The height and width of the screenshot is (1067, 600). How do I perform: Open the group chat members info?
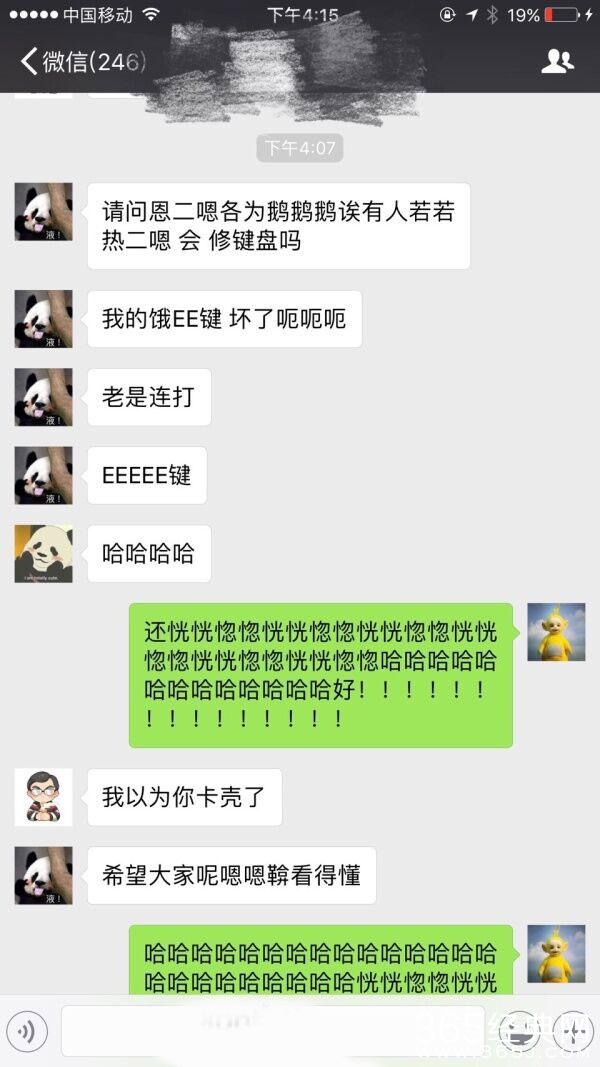pos(557,62)
